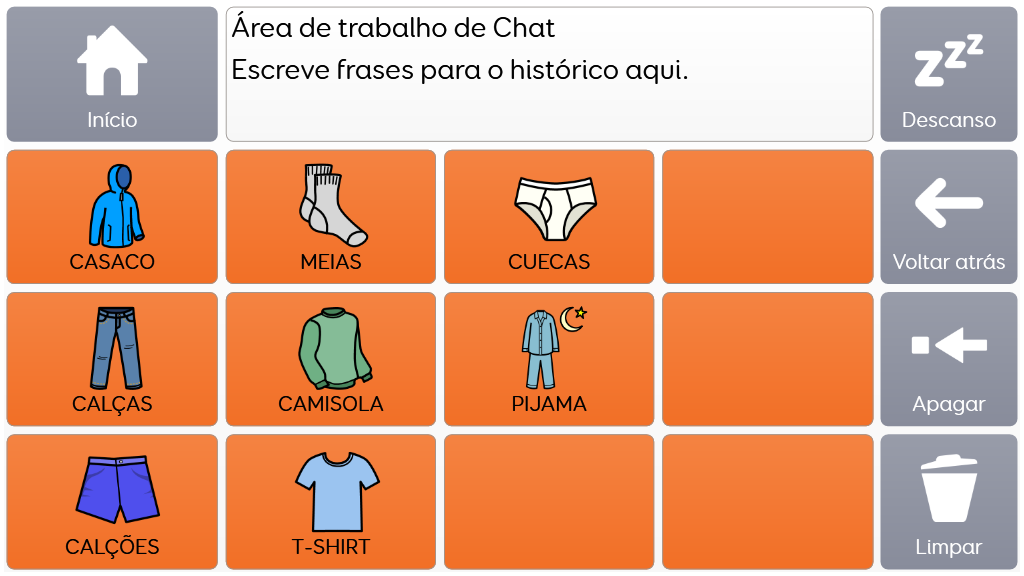Tap the CAMISOLA sweater tile
Image resolution: width=1024 pixels, height=576 pixels.
pyautogui.click(x=331, y=359)
